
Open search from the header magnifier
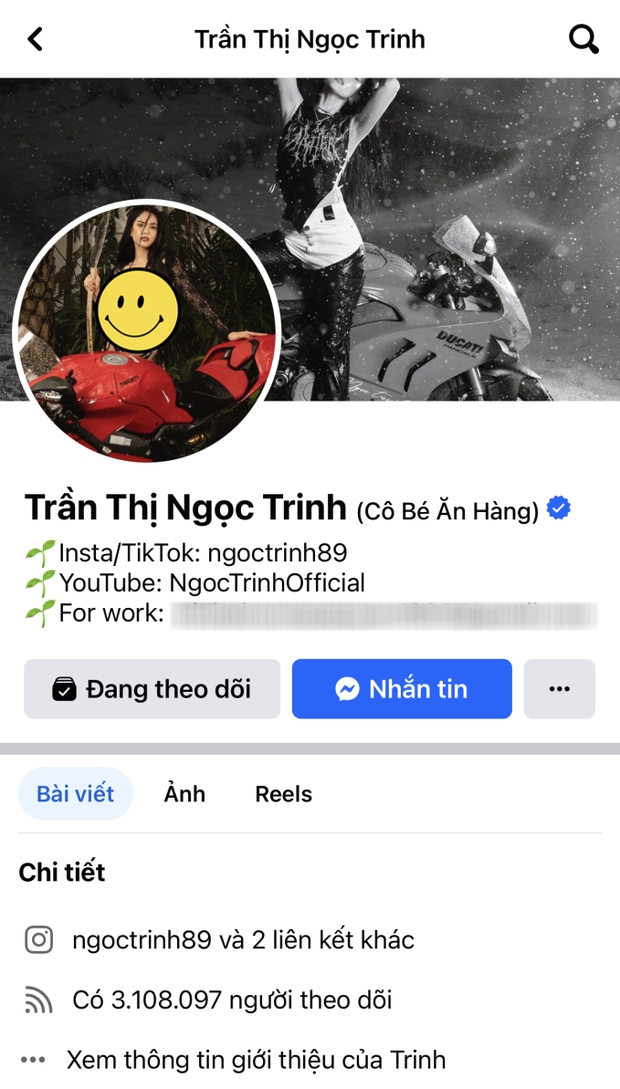583,39
